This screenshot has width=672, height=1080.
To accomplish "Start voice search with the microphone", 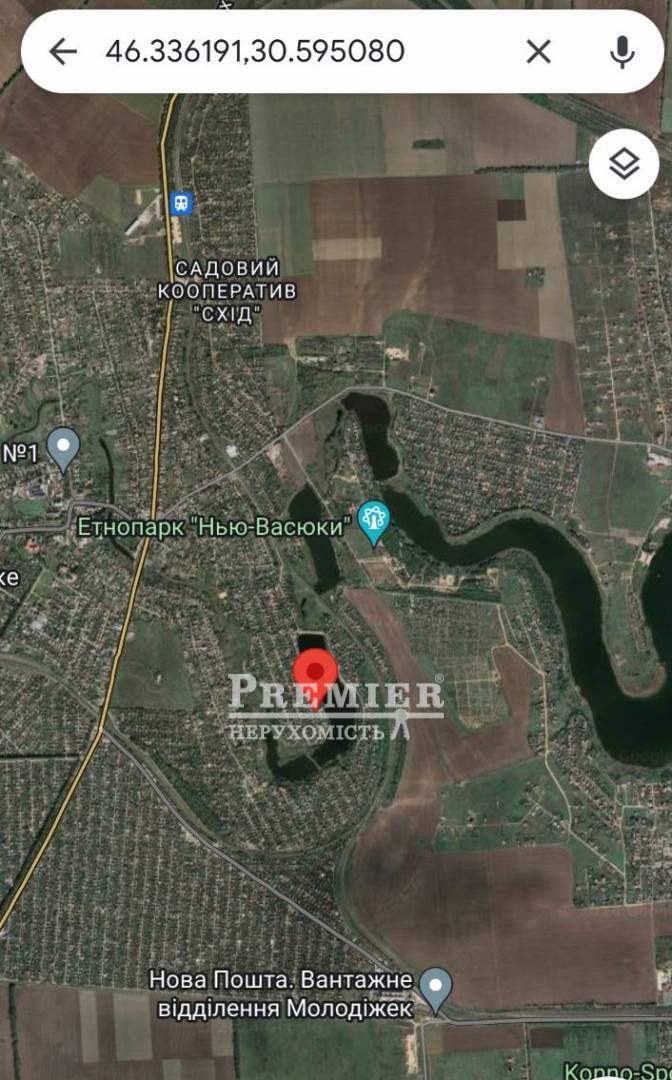I will pyautogui.click(x=622, y=51).
